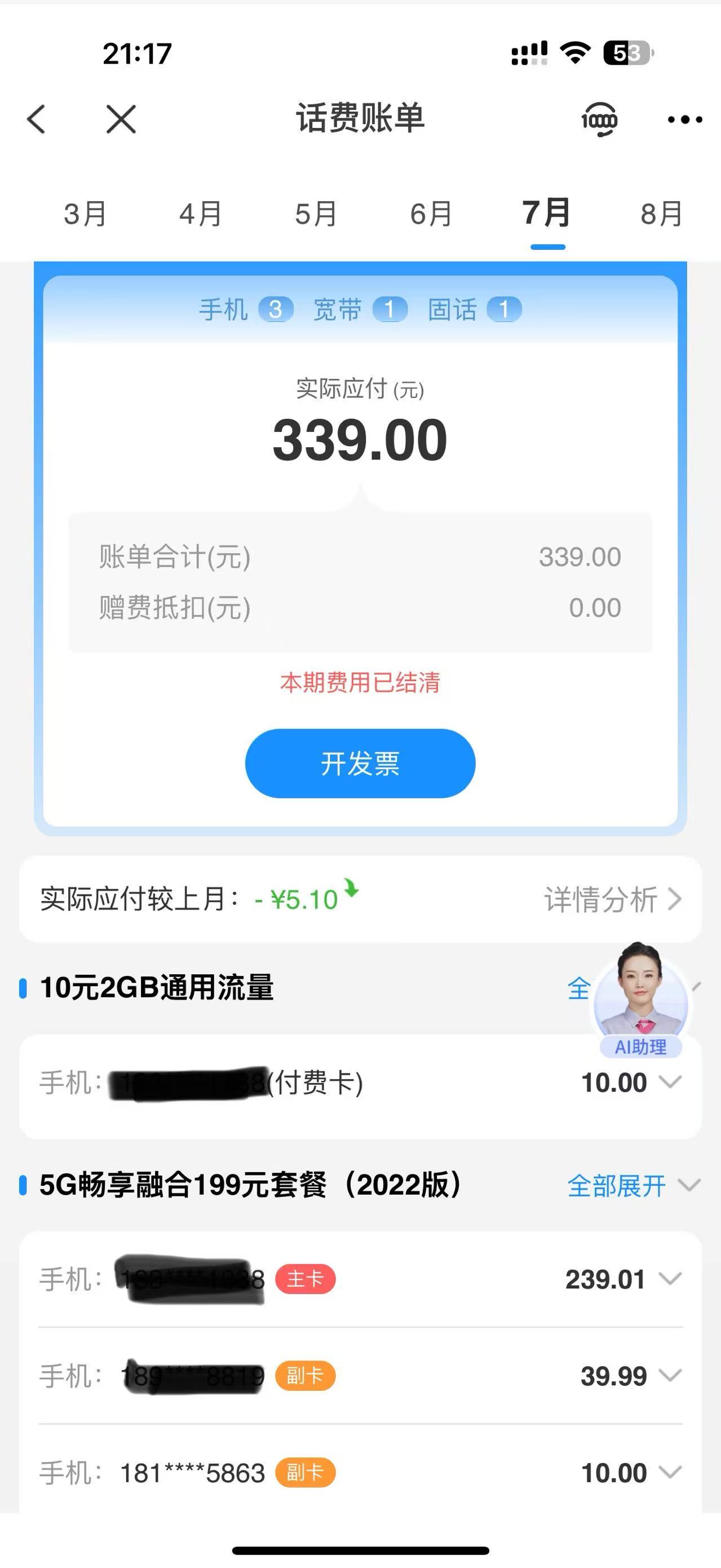Open the 10000 customer service icon

(x=599, y=120)
